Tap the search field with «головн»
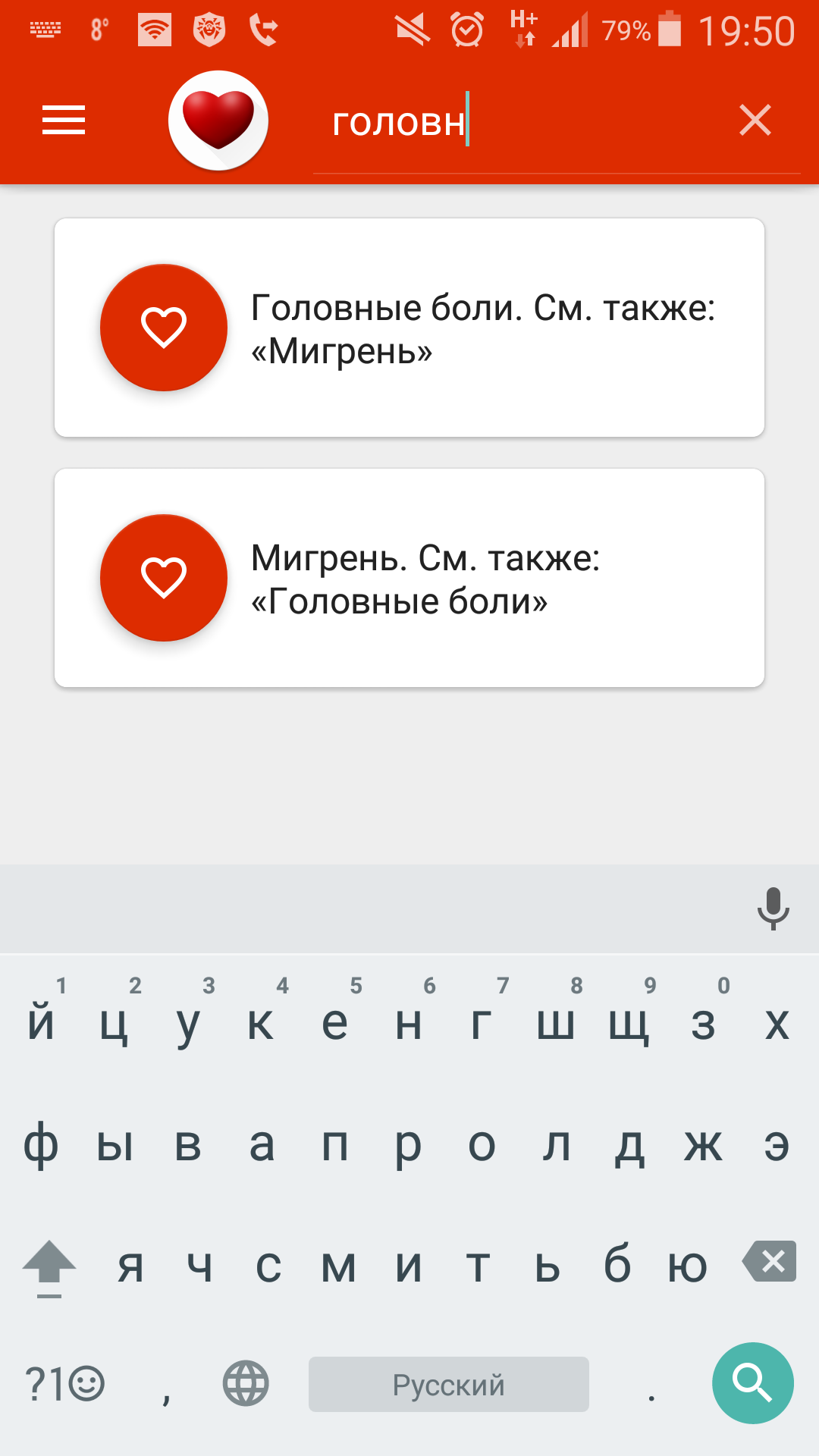819x1456 pixels. [x=523, y=123]
